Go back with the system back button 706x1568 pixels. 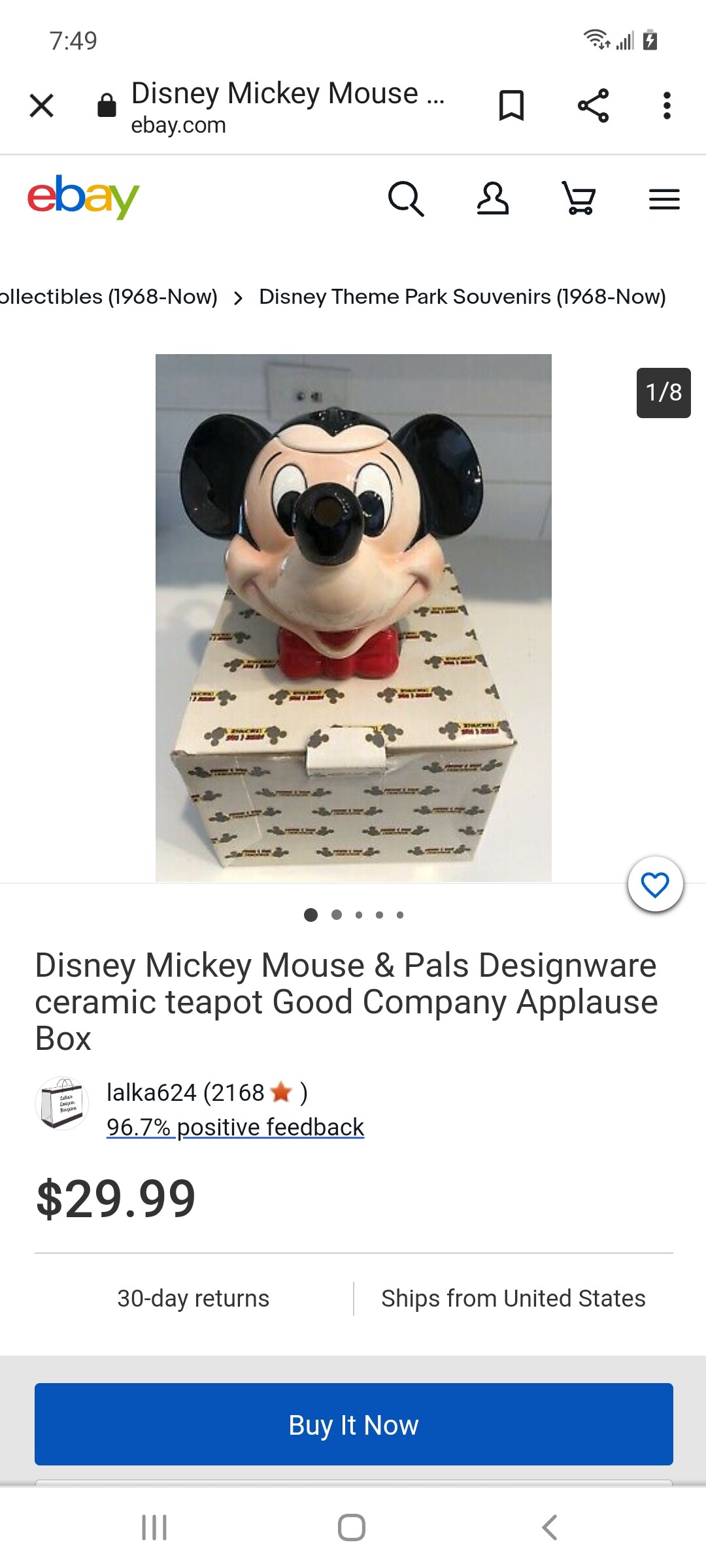coord(550,1527)
